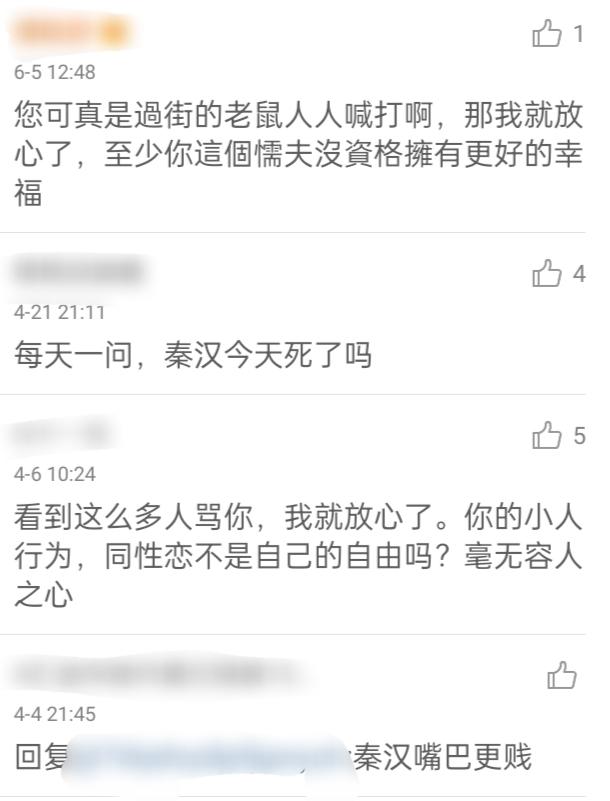The width and height of the screenshot is (610, 801).
Task: Like the comment starting with 看到这么多人骂你
Action: click(547, 436)
